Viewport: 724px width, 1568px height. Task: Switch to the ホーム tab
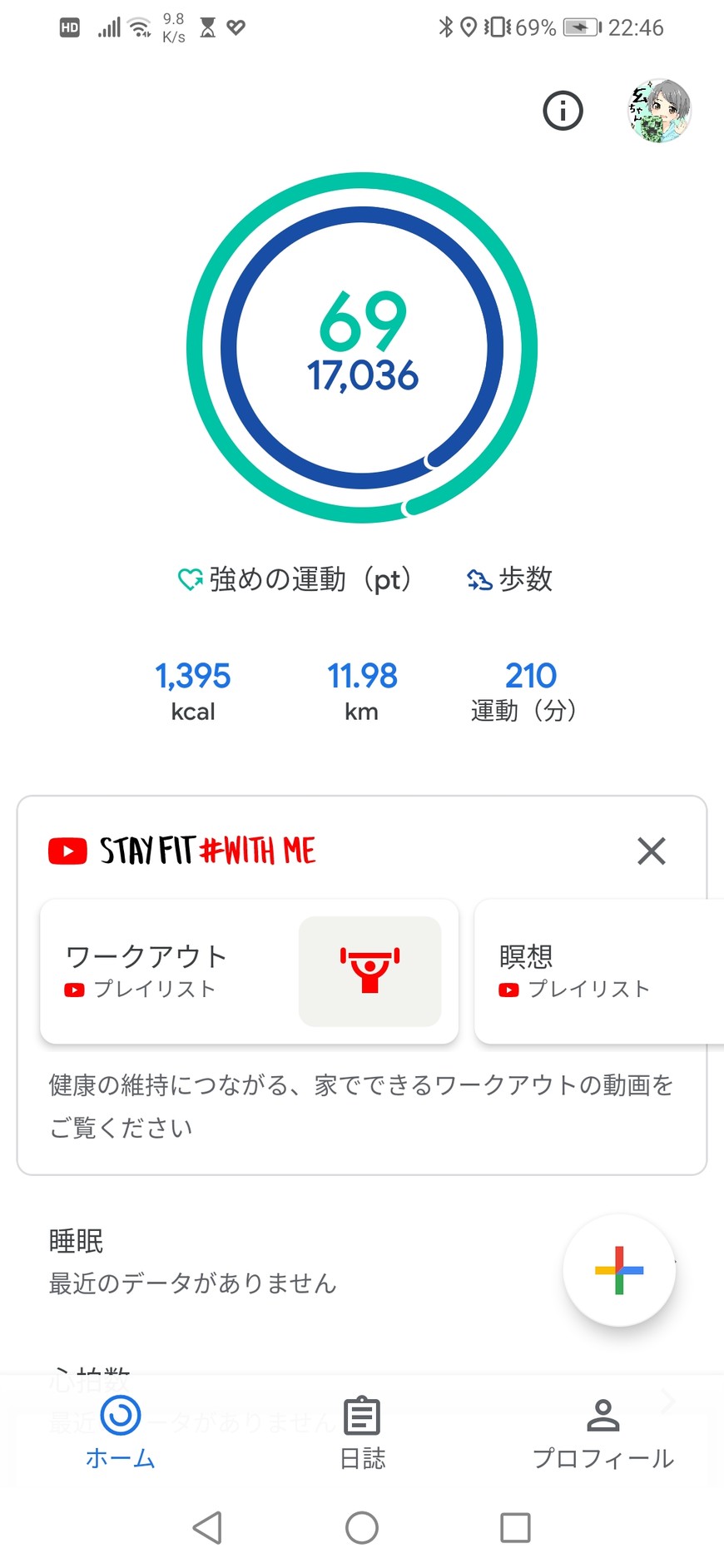121,1433
